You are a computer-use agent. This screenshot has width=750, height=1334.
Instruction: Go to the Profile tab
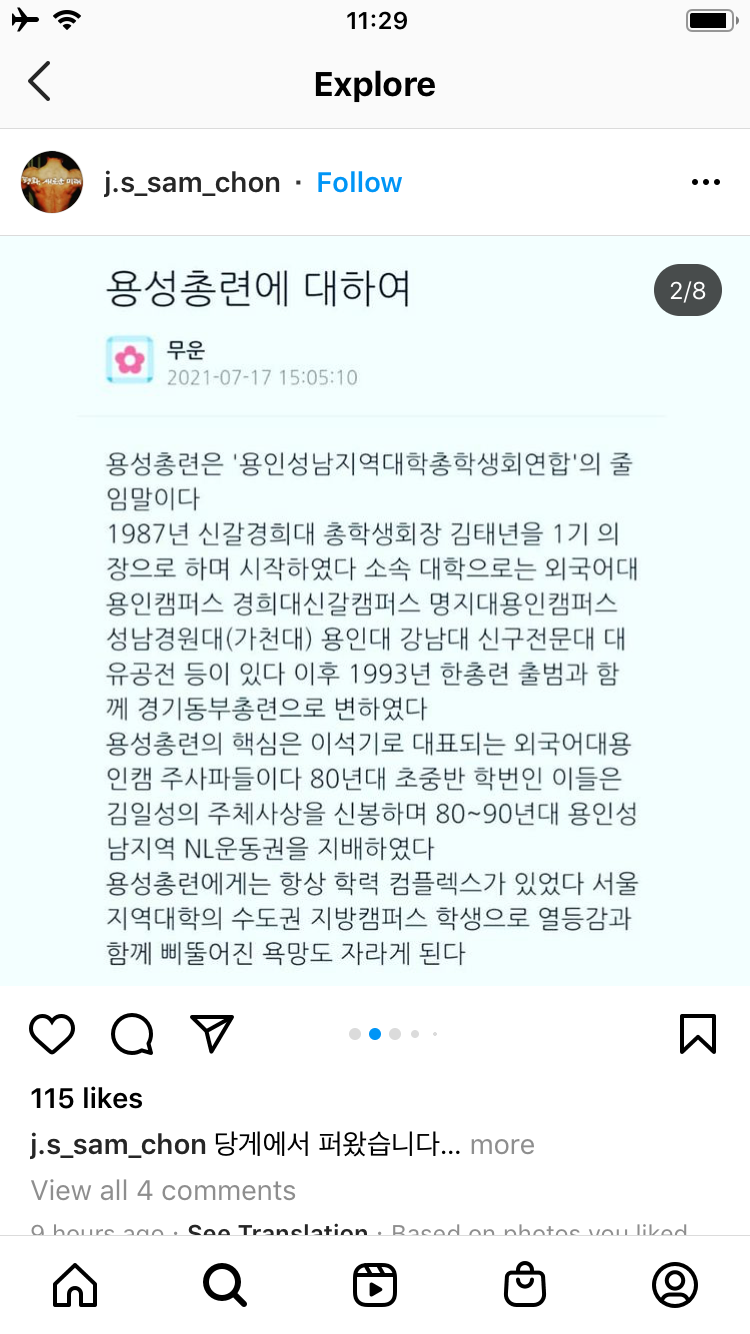pos(675,1285)
